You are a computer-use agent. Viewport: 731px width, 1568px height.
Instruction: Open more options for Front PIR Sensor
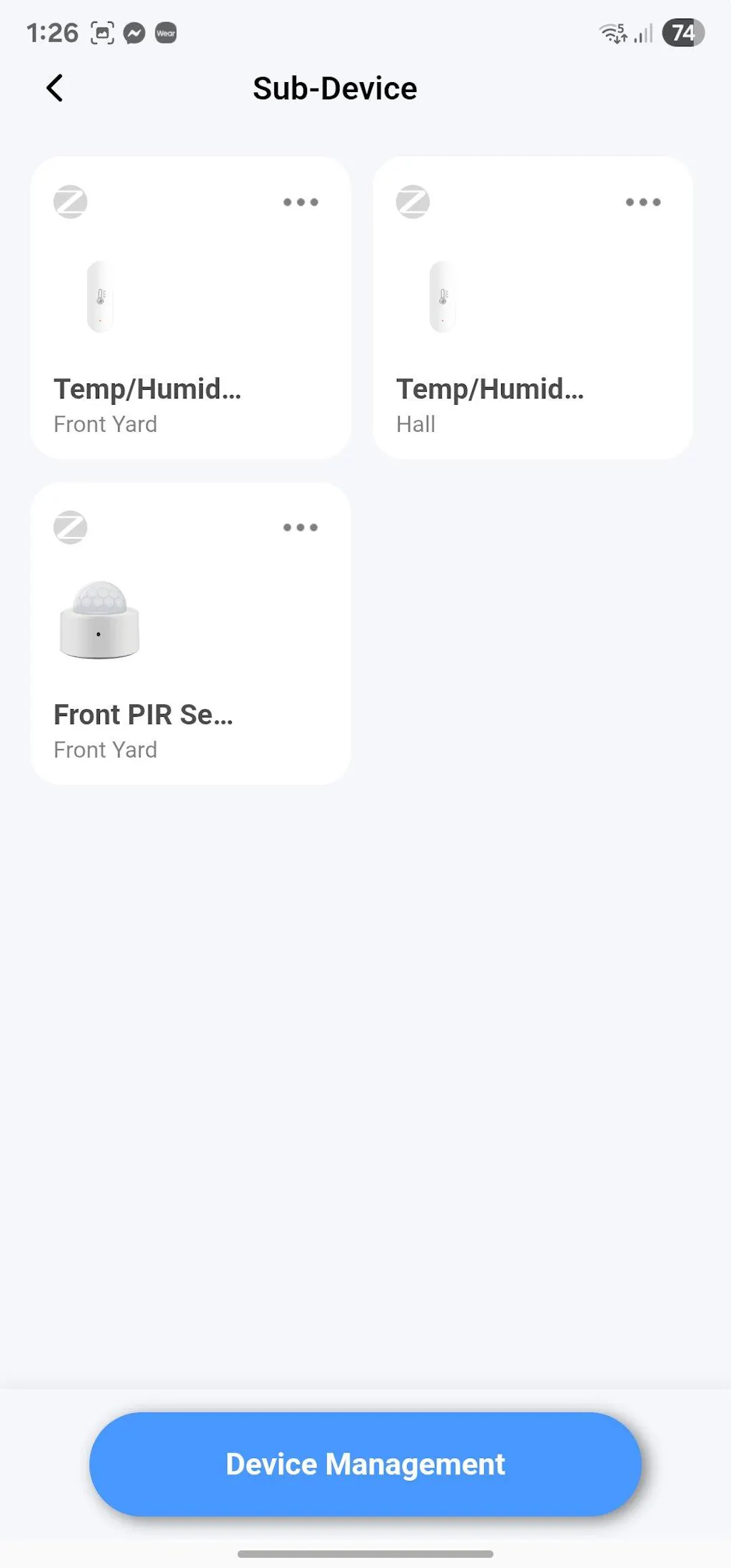301,528
